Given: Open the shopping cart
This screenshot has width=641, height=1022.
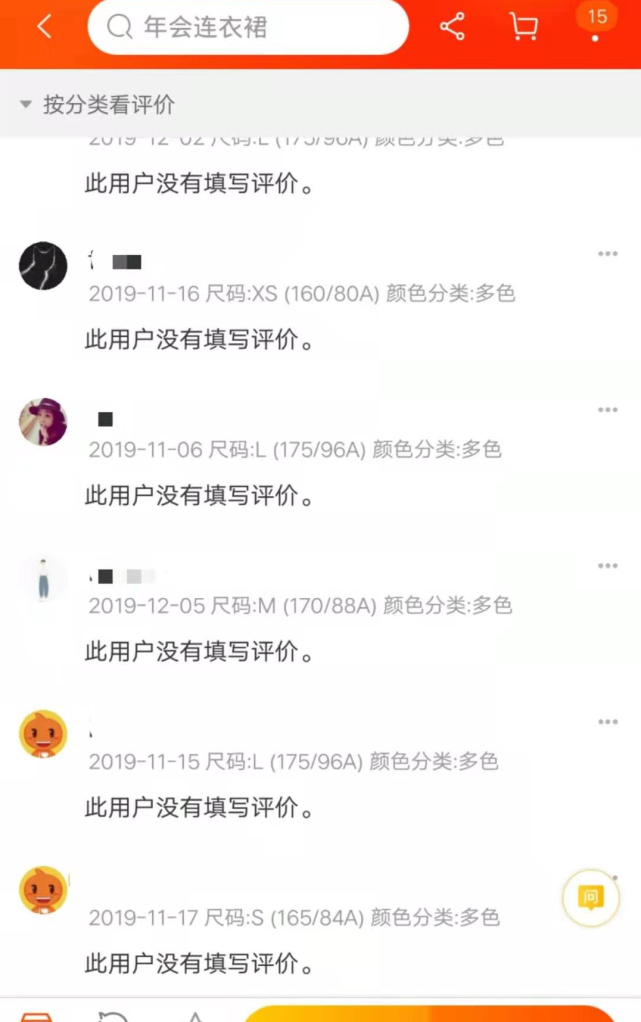Looking at the screenshot, I should pos(524,27).
